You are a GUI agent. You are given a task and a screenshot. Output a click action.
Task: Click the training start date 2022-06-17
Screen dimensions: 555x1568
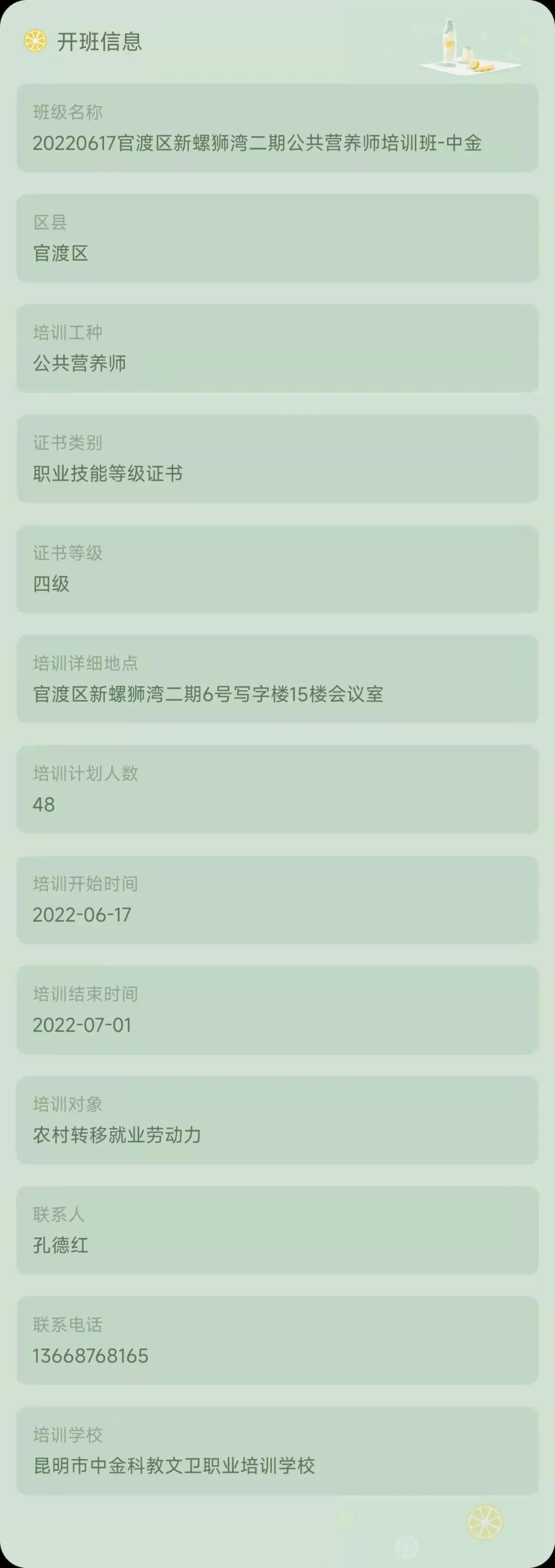coord(82,914)
